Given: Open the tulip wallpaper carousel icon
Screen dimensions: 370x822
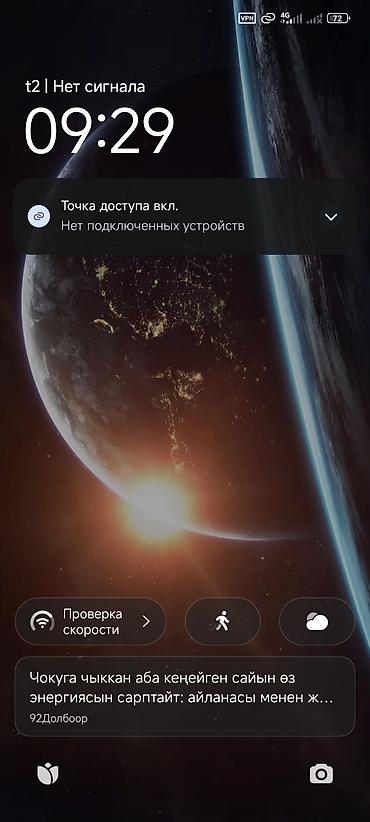Looking at the screenshot, I should click(48, 774).
